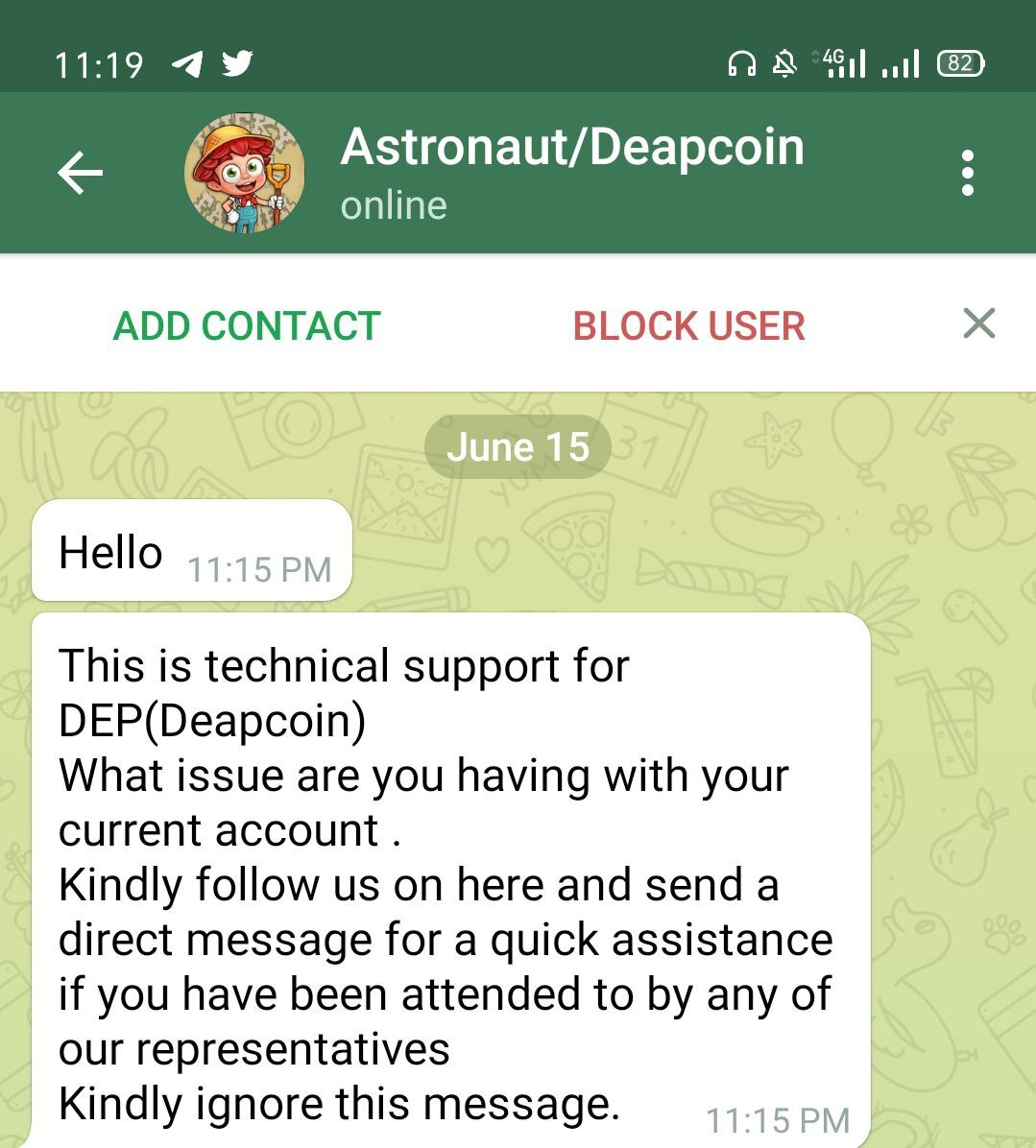Dismiss the add contact/block bar
This screenshot has width=1036, height=1148.
(978, 323)
